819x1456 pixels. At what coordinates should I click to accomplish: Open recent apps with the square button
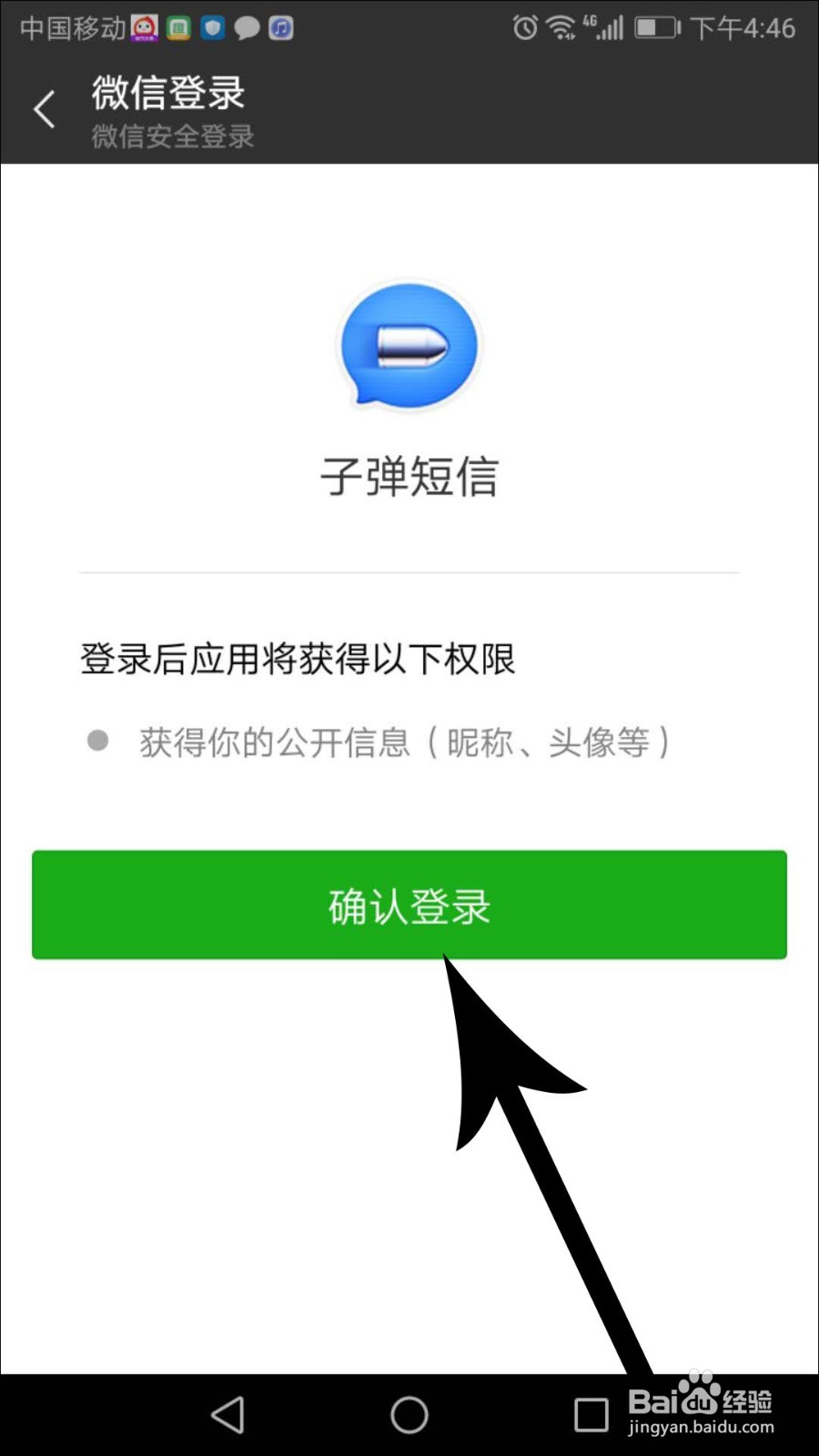click(590, 1414)
